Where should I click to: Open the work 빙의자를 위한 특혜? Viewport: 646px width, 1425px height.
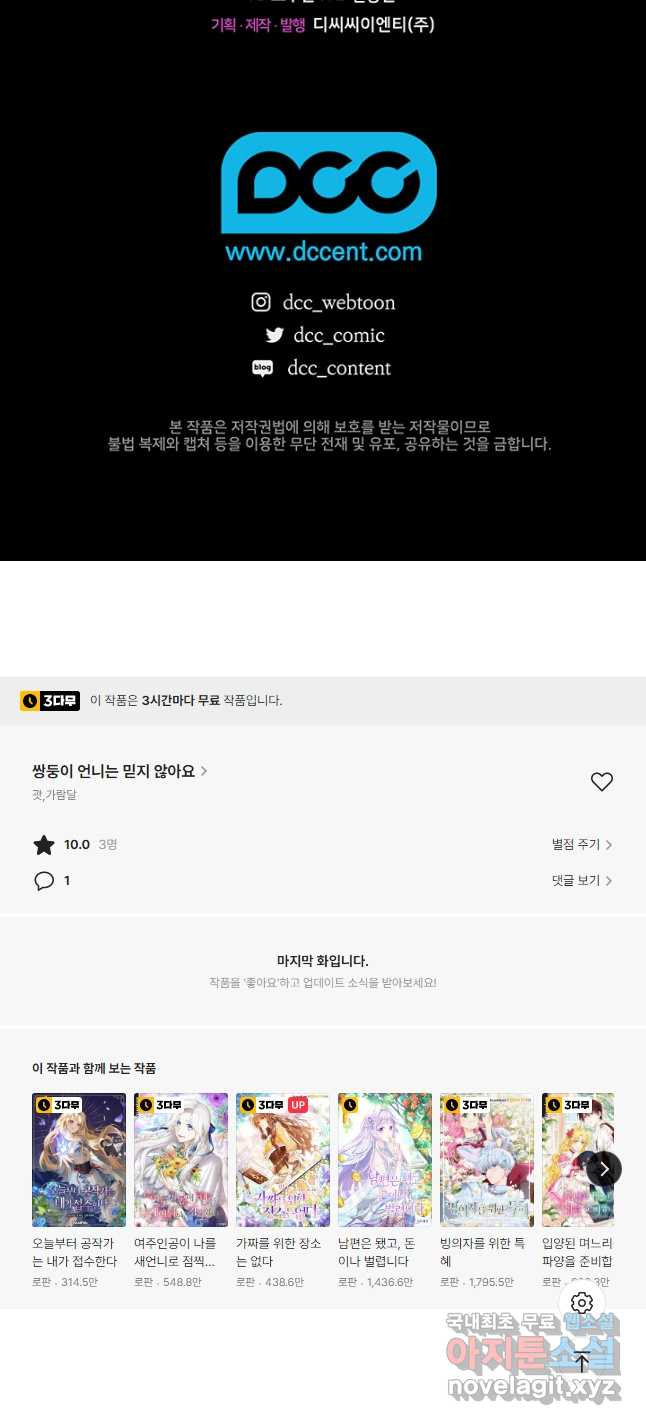tap(487, 1160)
